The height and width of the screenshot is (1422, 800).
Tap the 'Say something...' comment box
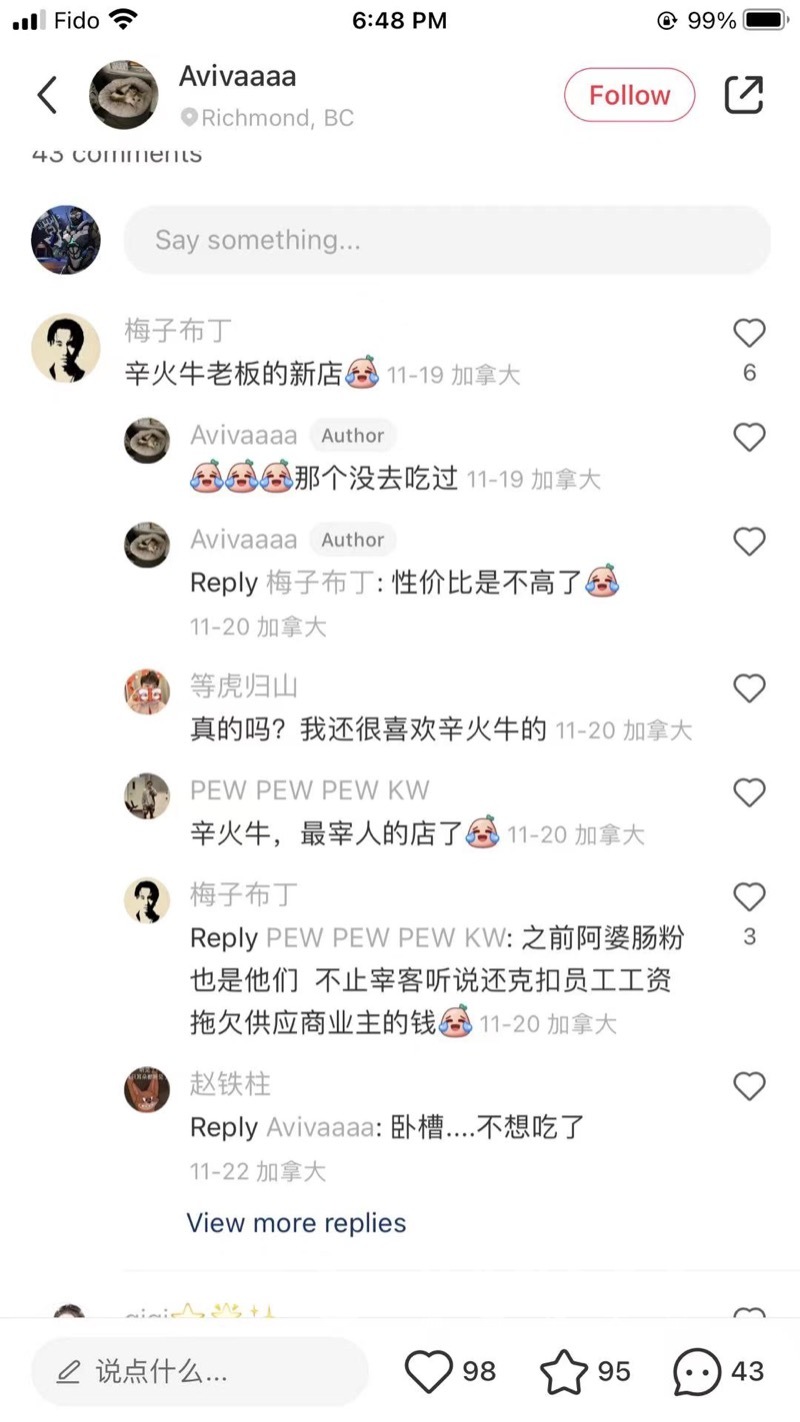click(x=447, y=240)
